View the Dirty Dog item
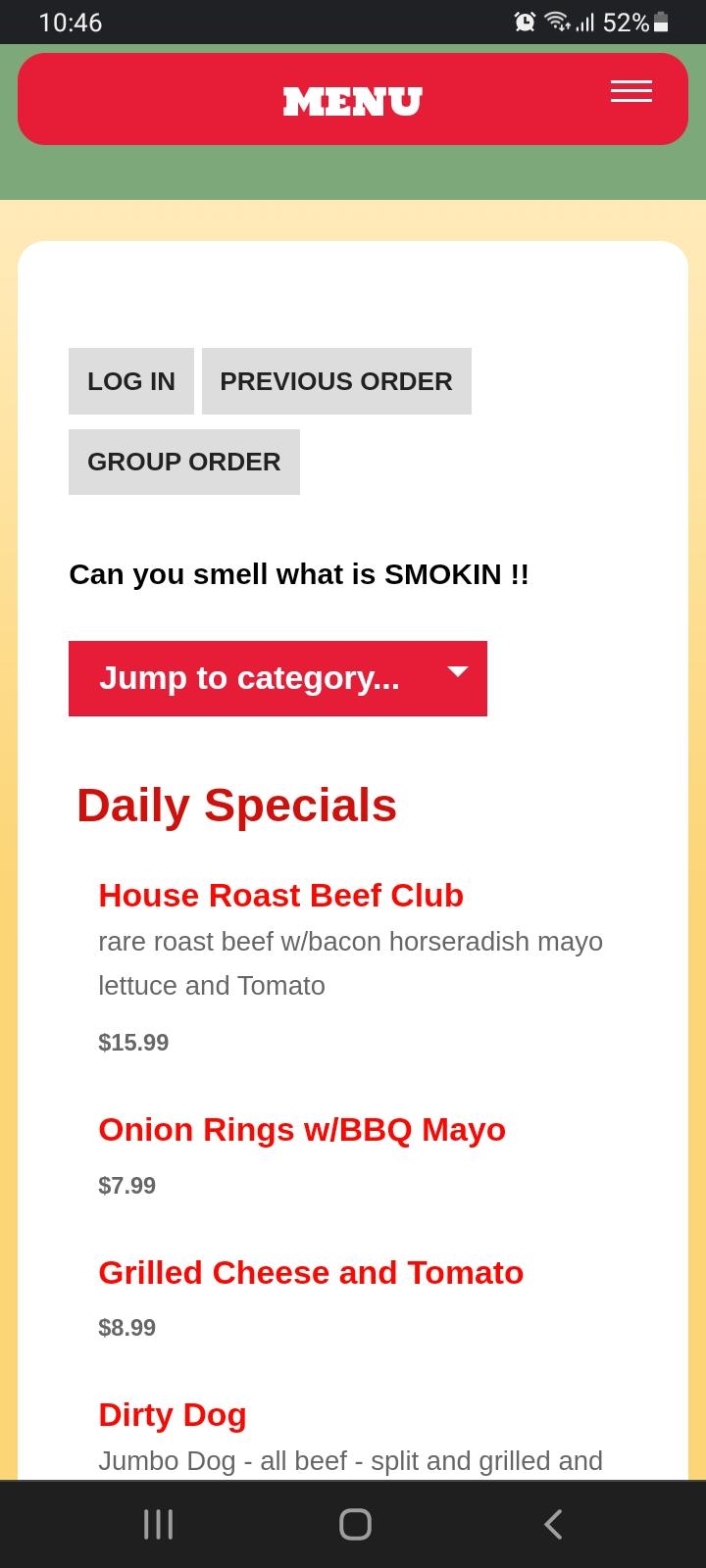 pos(173,1415)
